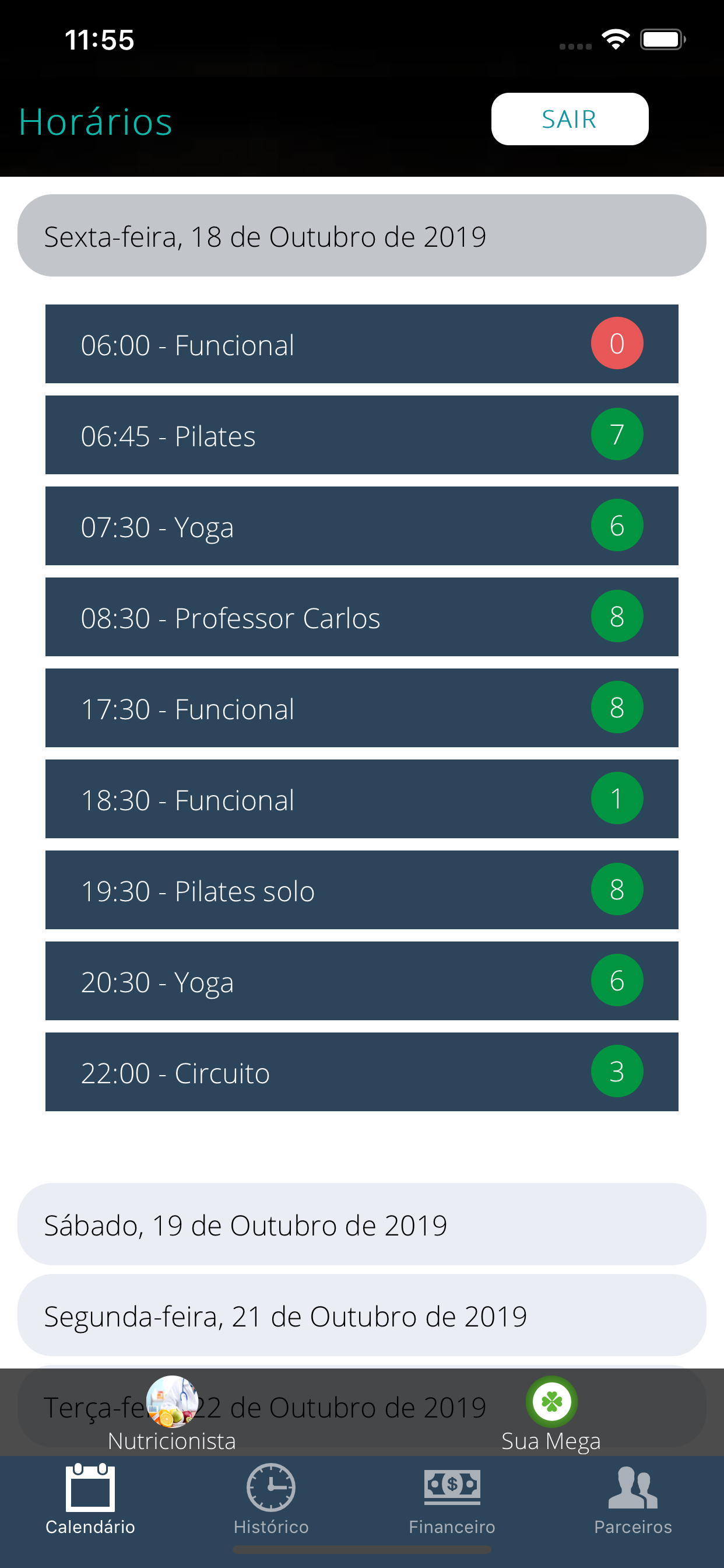Viewport: 724px width, 1568px height.
Task: Open the 06:00 Funcional class
Action: click(361, 344)
